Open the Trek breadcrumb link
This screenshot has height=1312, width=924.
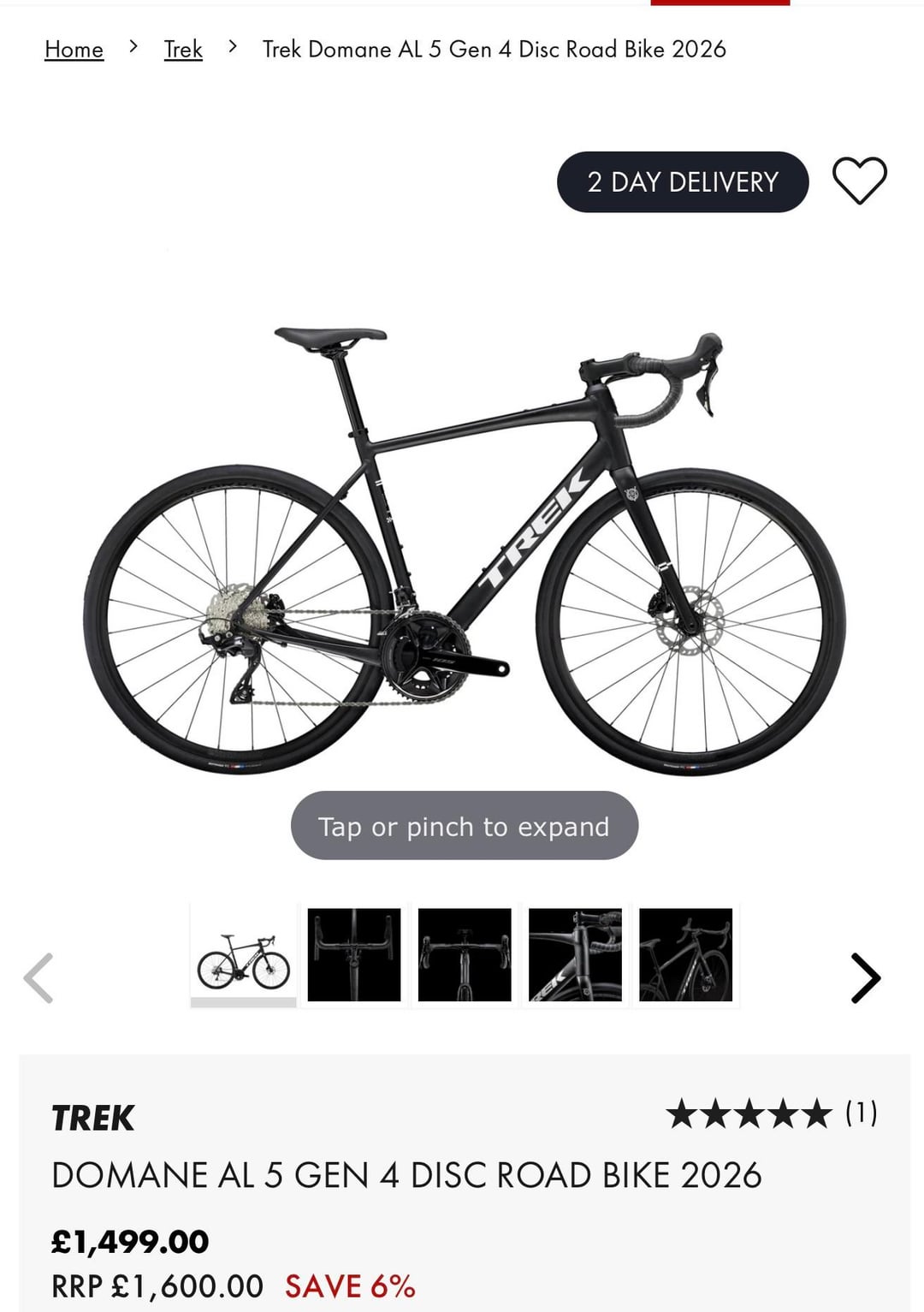(x=183, y=50)
